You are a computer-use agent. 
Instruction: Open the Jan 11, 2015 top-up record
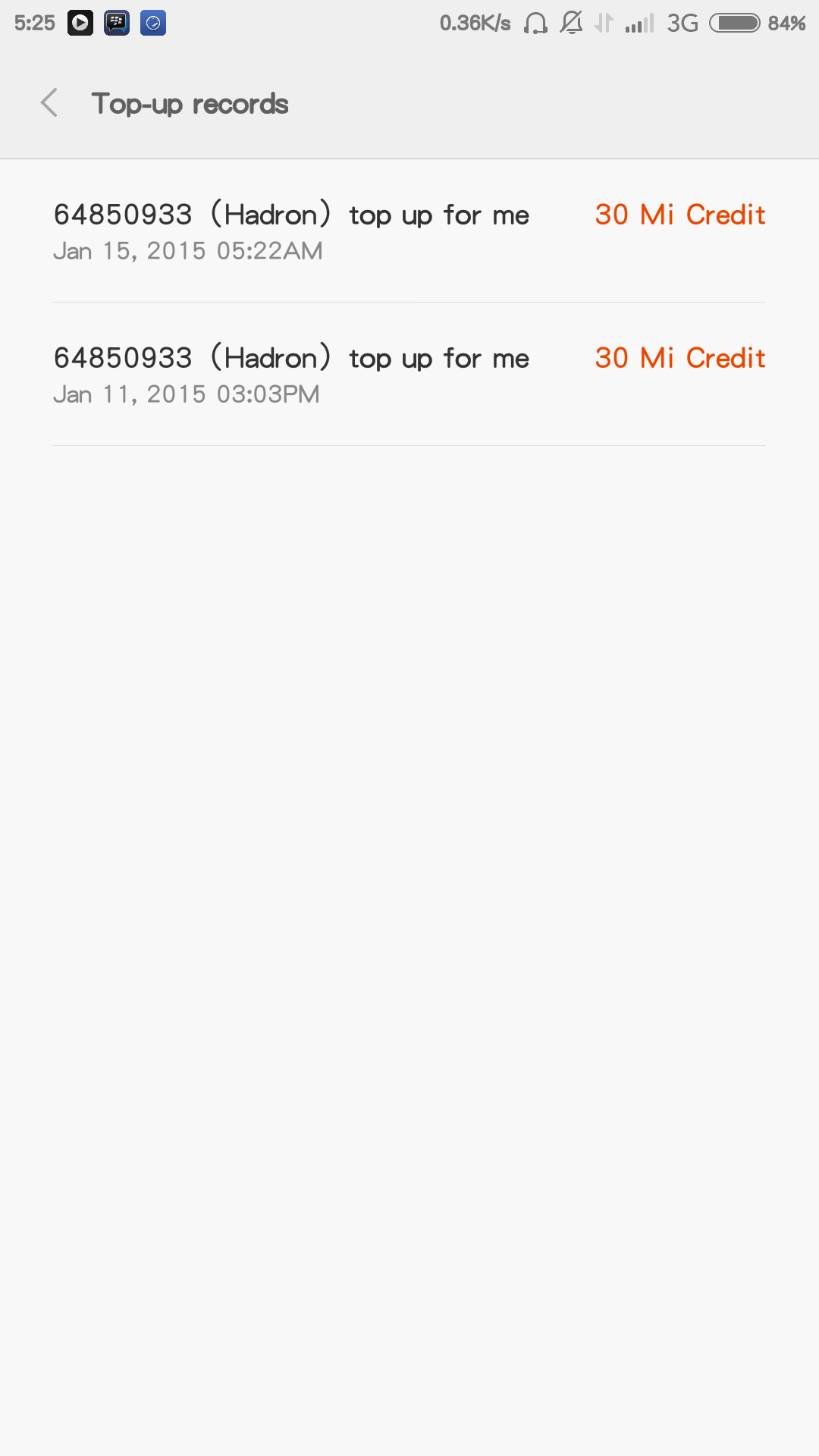409,375
